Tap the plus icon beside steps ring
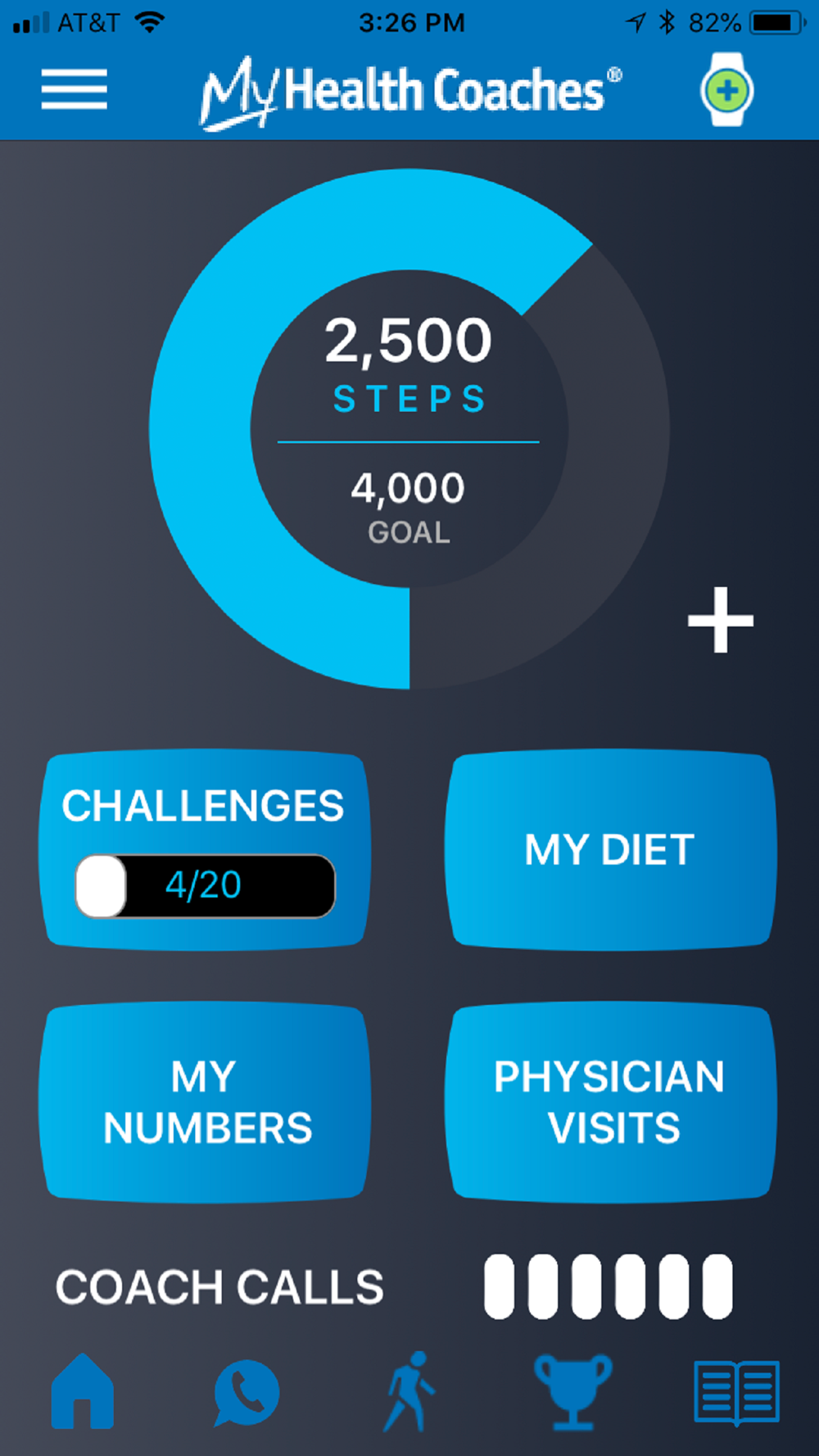This screenshot has height=1456, width=819. [x=721, y=620]
